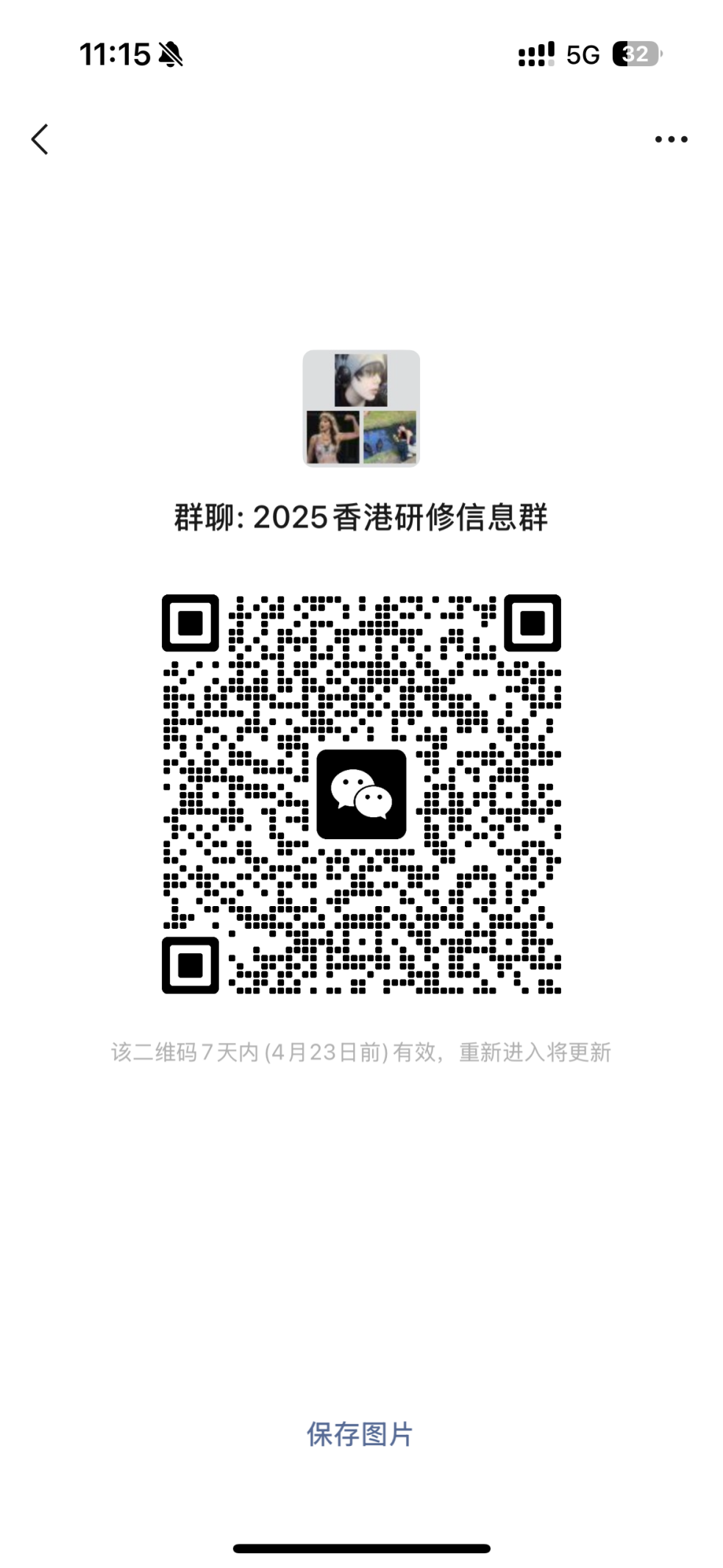Tap 保存图片 to save the QR image
This screenshot has width=723, height=1568.
(360, 1433)
